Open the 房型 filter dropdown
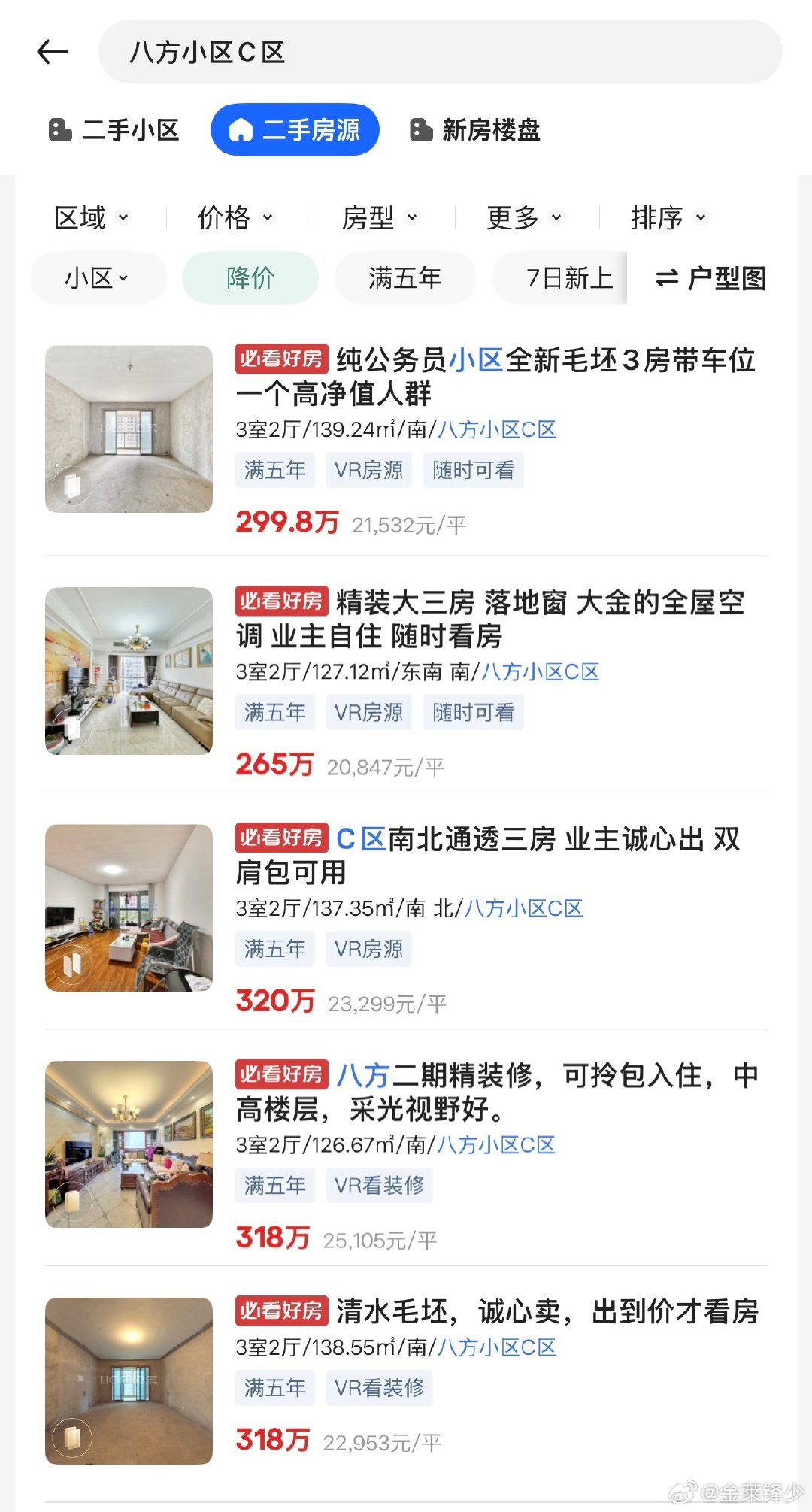The width and height of the screenshot is (812, 1512). [380, 217]
